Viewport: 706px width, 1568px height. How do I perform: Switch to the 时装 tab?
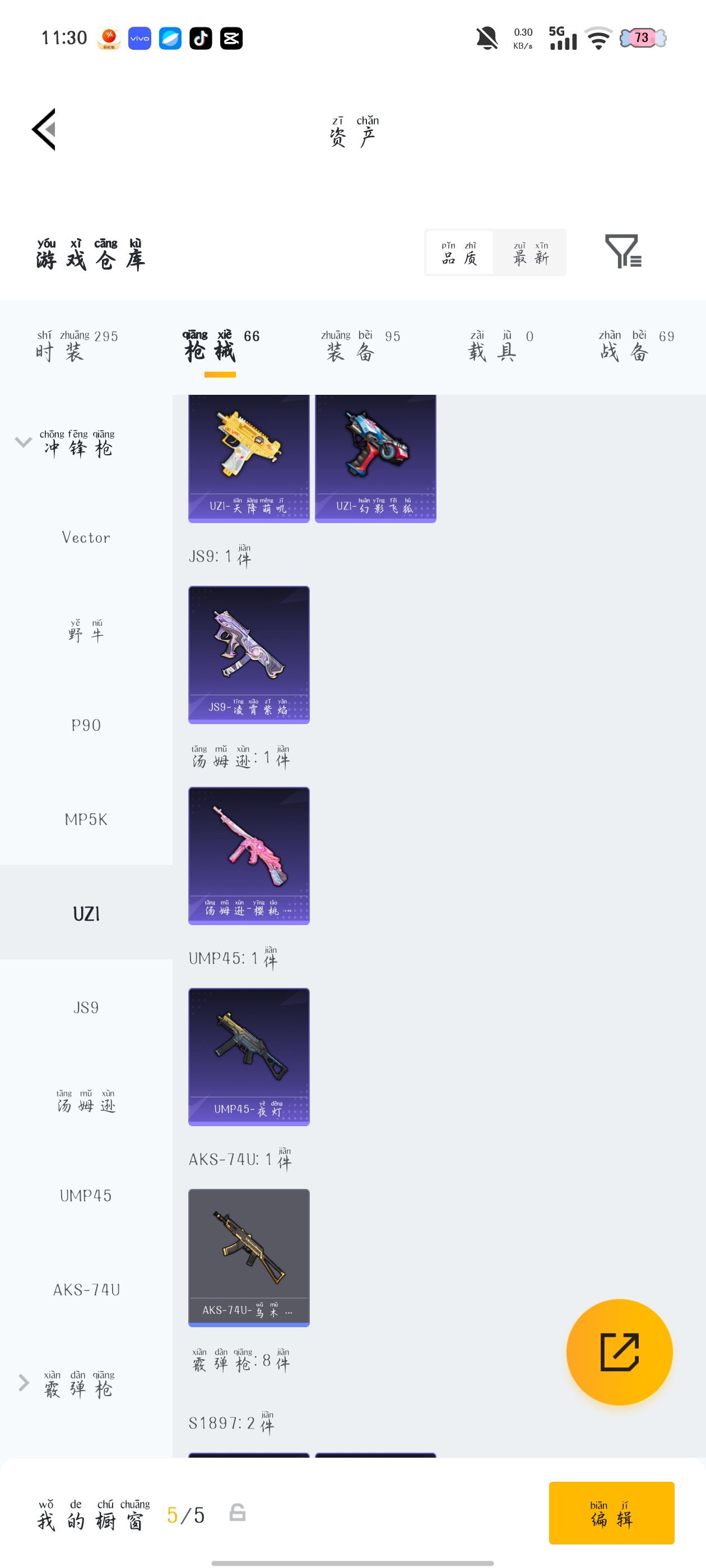(x=76, y=346)
